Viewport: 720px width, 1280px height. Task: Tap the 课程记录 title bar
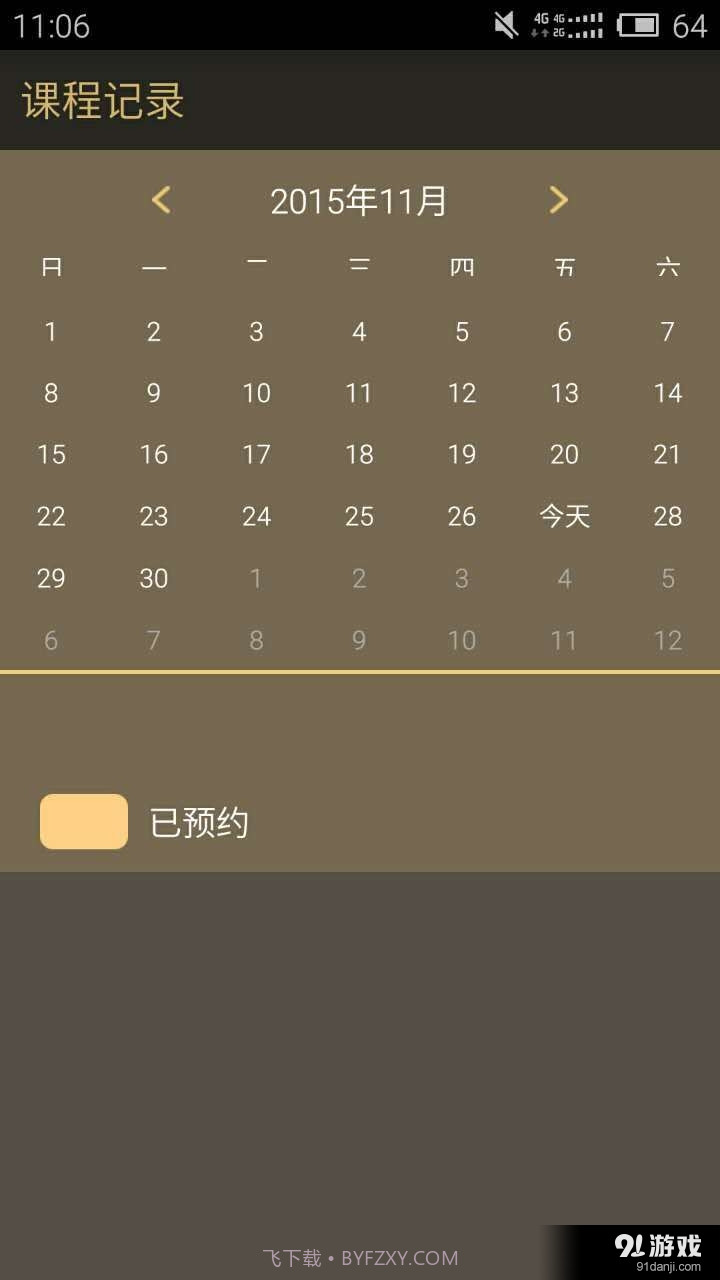[100, 101]
